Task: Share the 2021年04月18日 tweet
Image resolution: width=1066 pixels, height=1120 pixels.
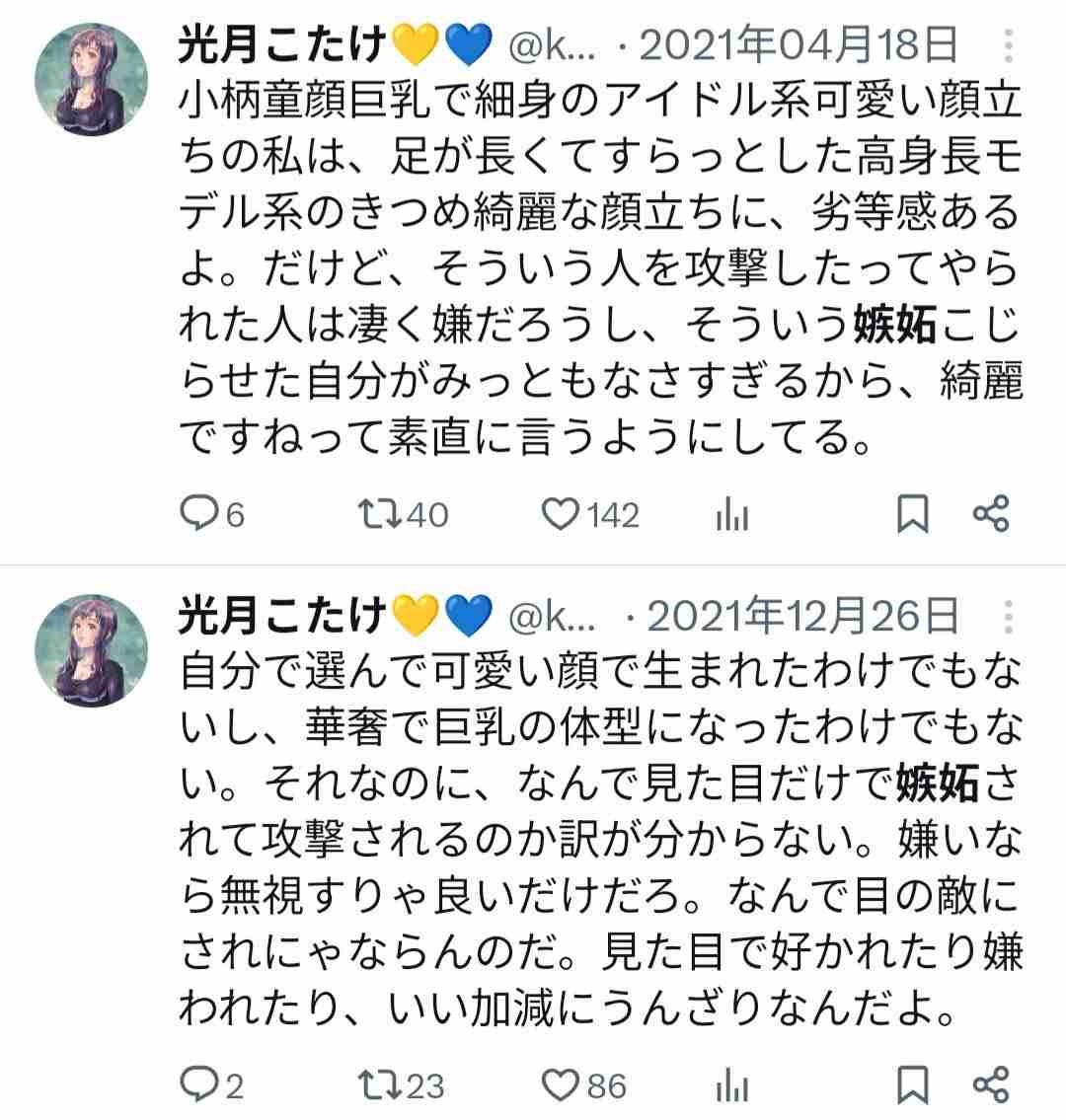Action: 991,513
